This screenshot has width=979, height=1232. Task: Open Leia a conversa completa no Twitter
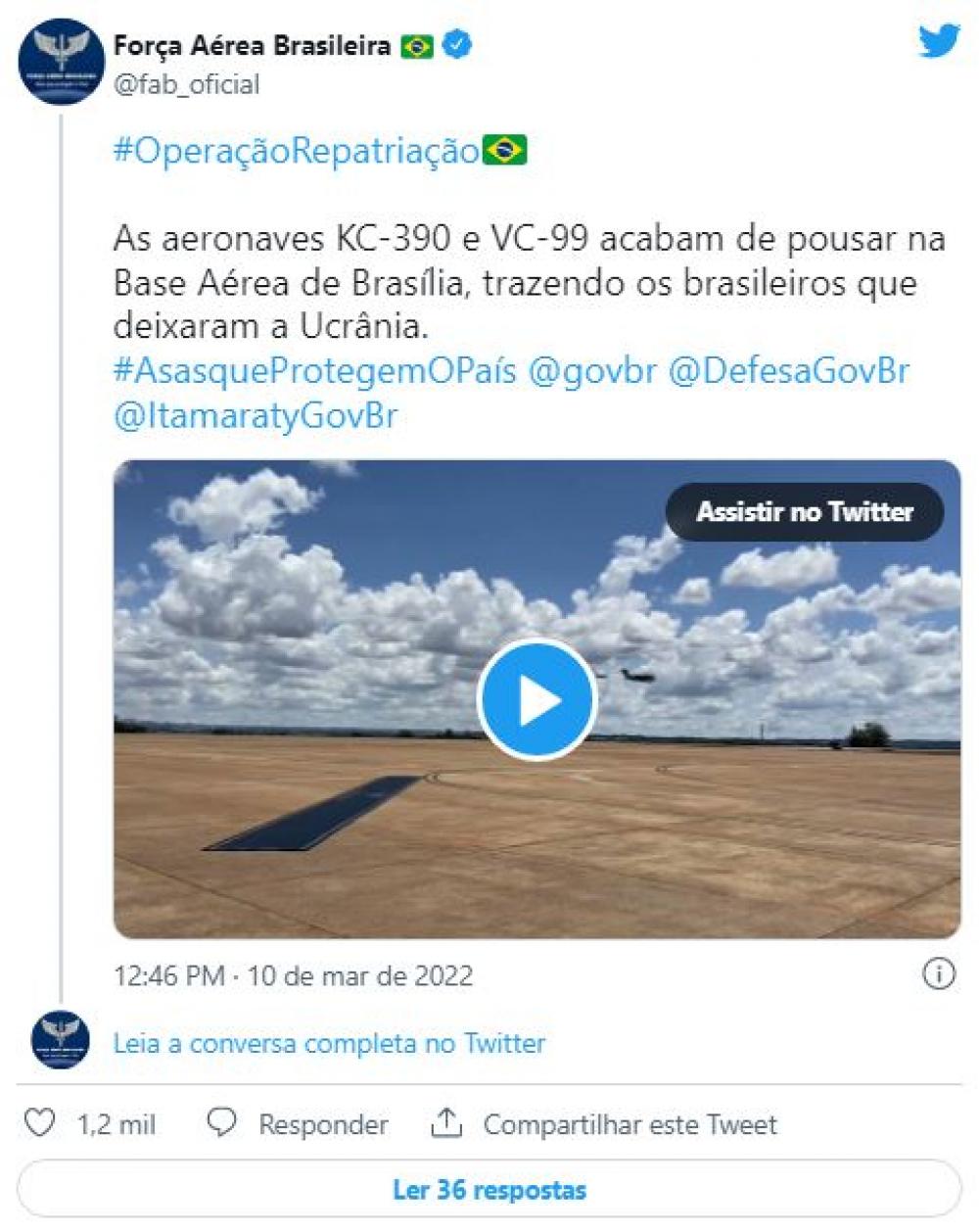click(329, 1043)
